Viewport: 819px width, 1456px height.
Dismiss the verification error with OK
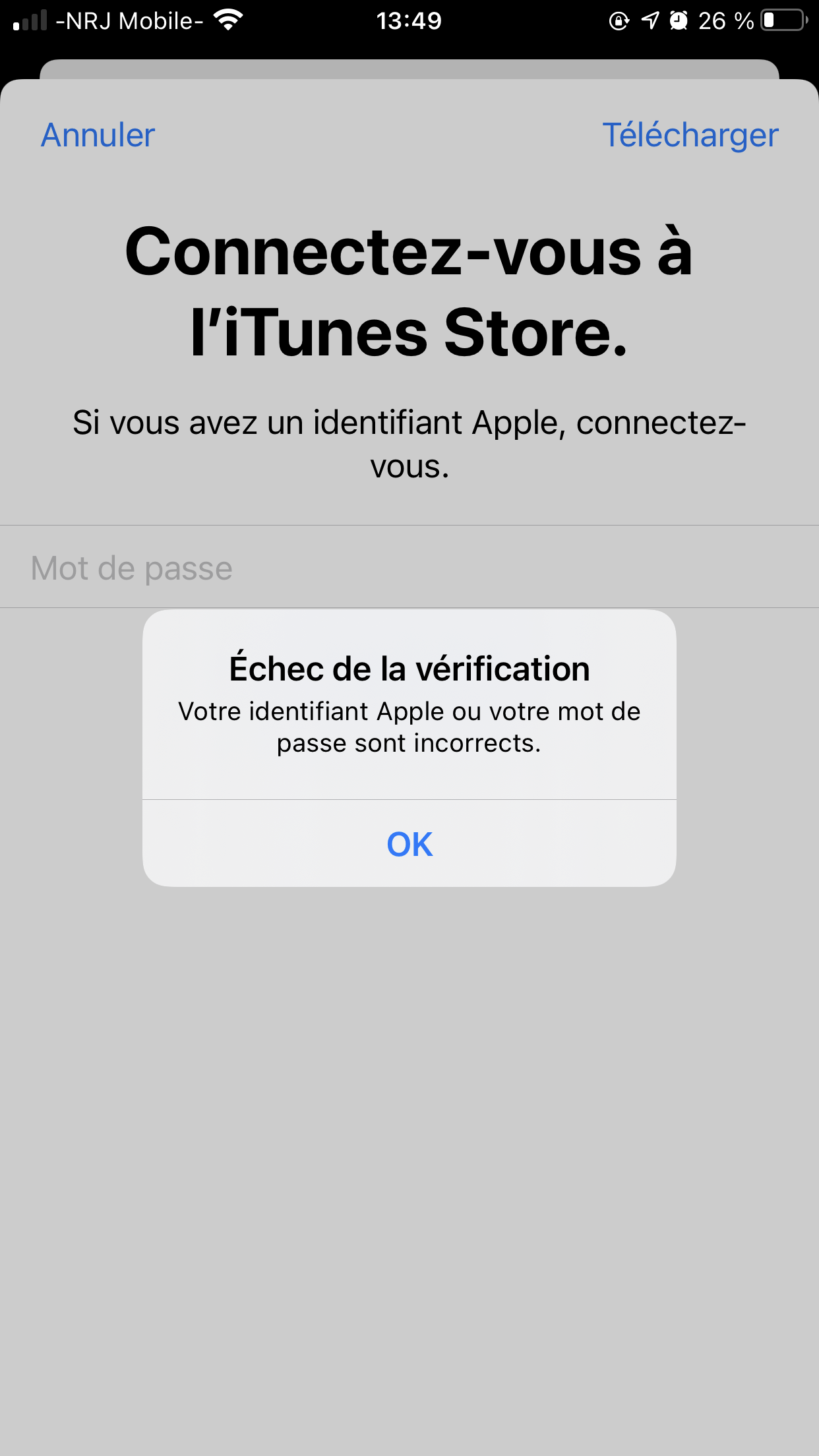409,843
